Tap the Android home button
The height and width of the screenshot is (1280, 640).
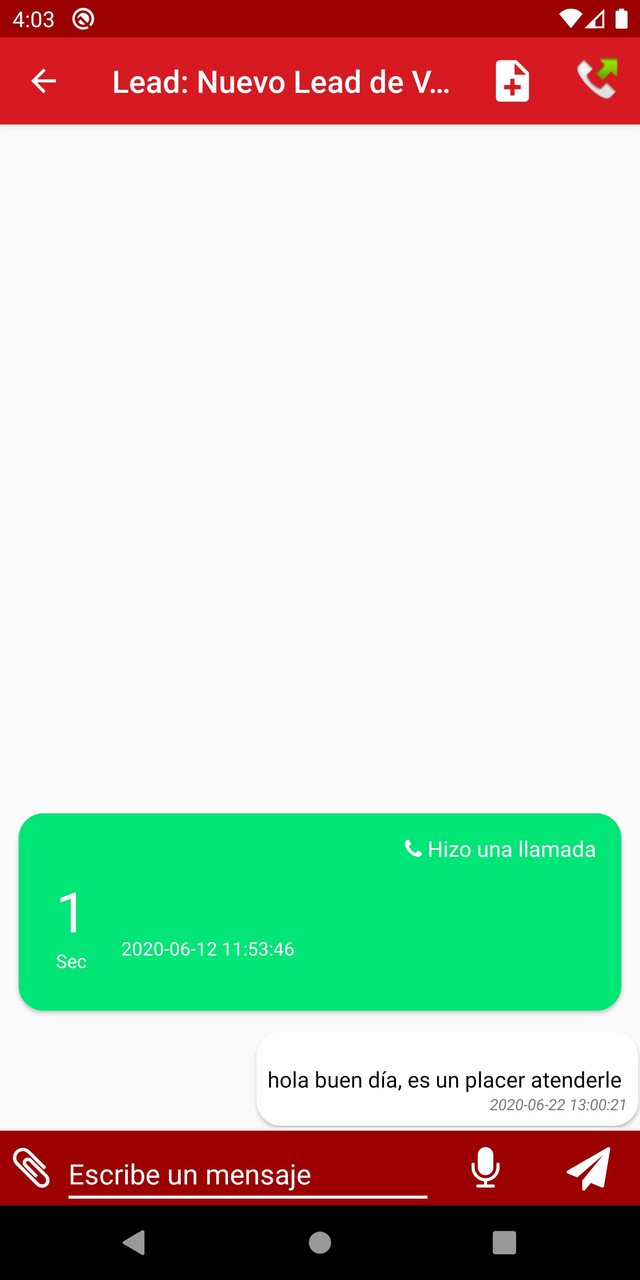coord(320,1242)
